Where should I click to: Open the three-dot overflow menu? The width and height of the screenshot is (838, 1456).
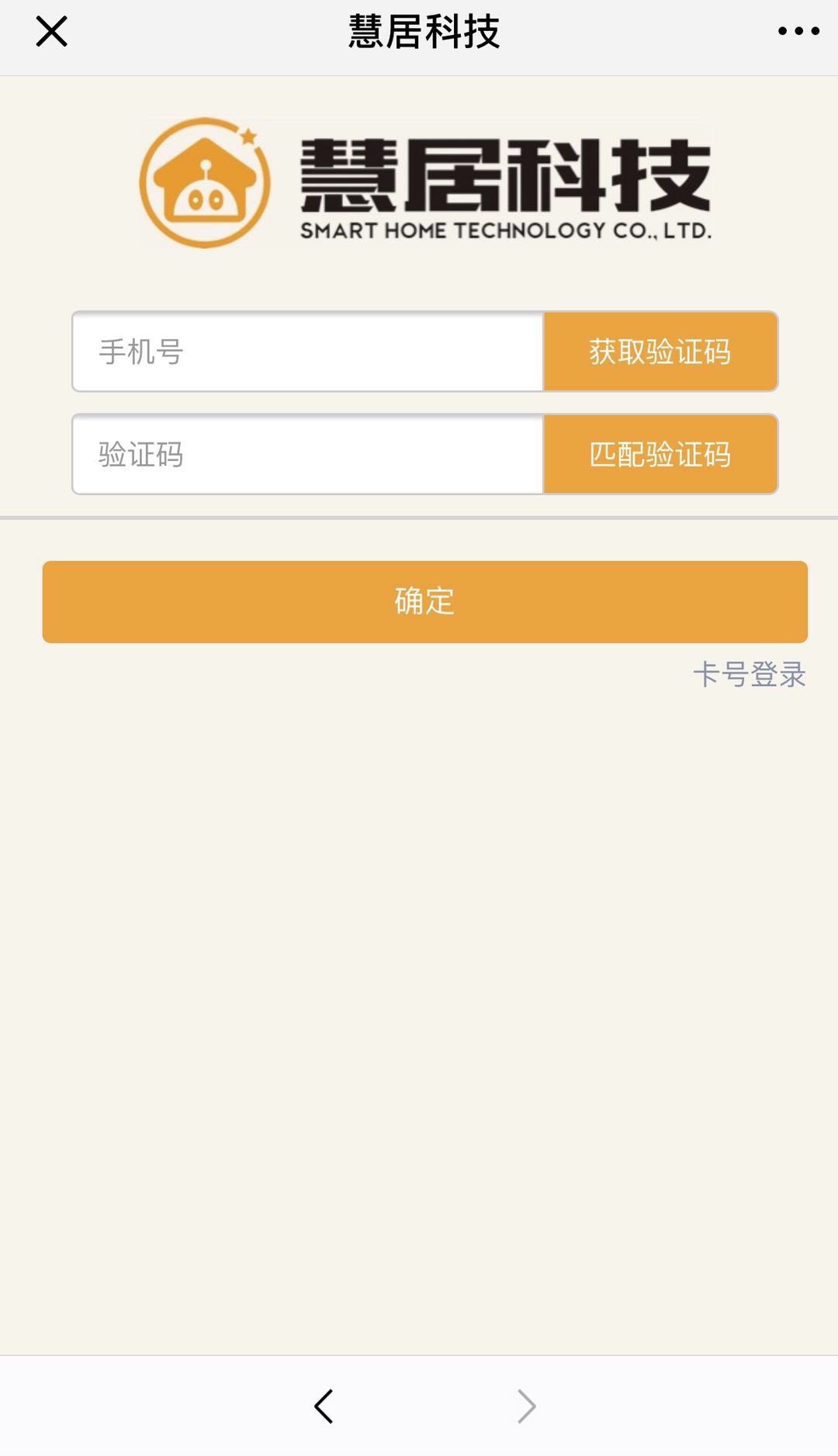tap(798, 32)
